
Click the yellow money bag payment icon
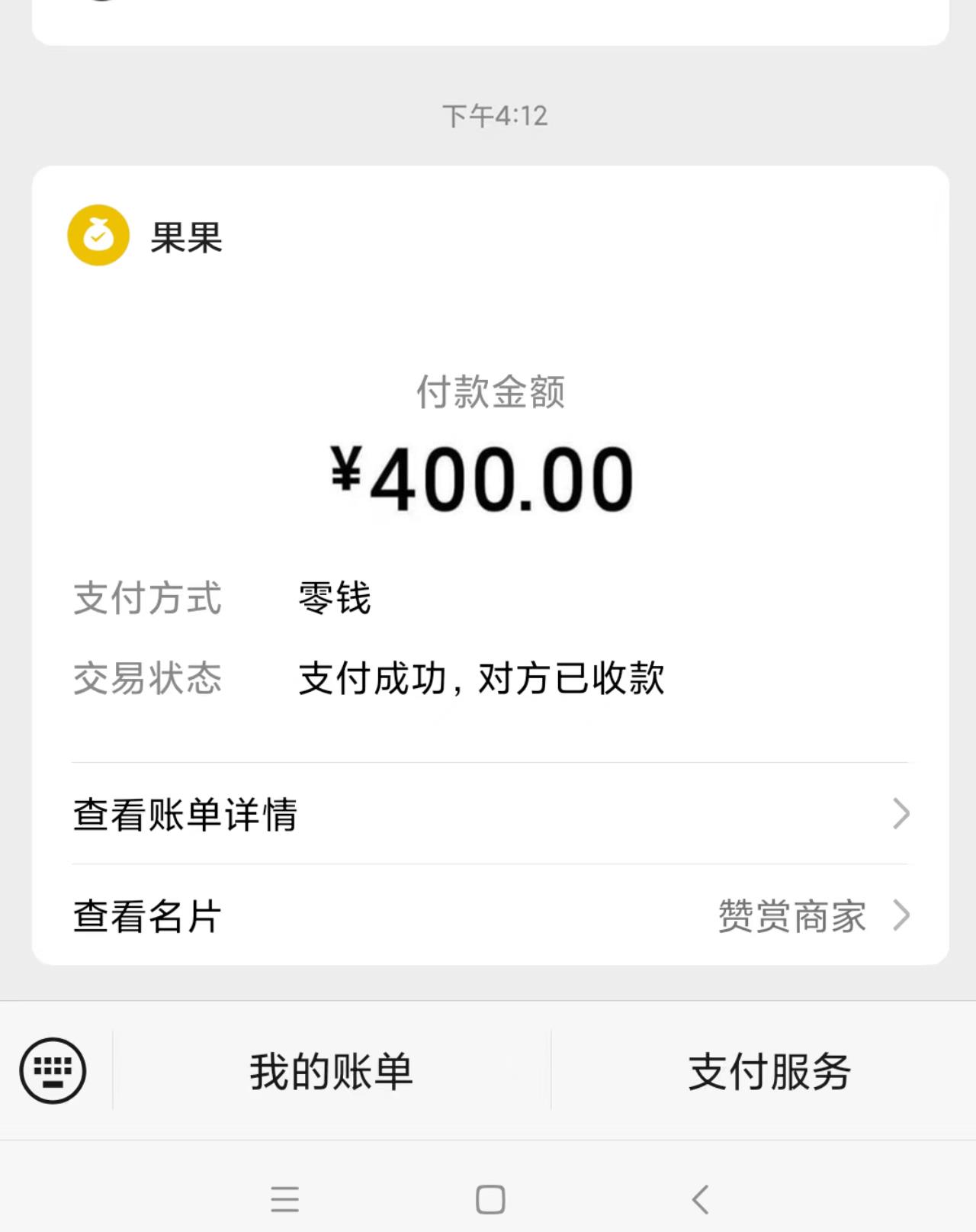tap(96, 238)
